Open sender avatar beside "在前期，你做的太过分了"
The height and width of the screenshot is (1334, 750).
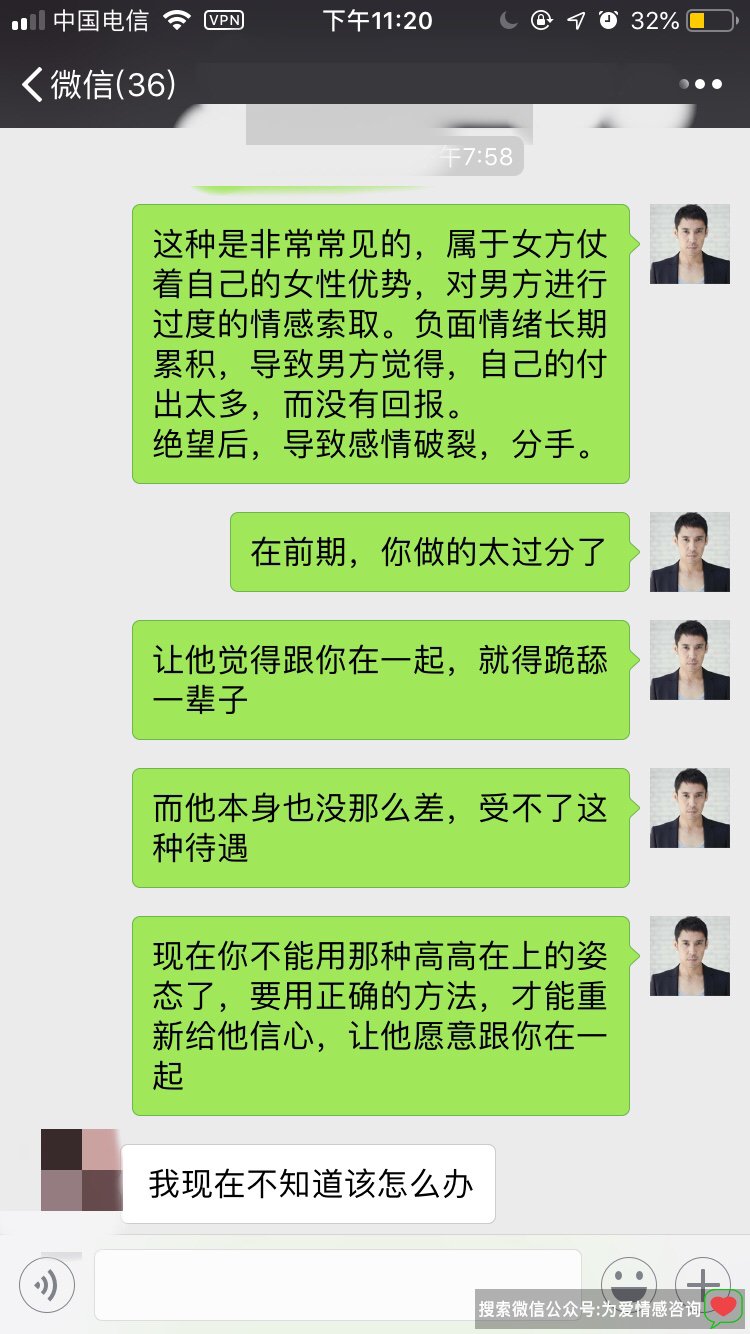689,552
